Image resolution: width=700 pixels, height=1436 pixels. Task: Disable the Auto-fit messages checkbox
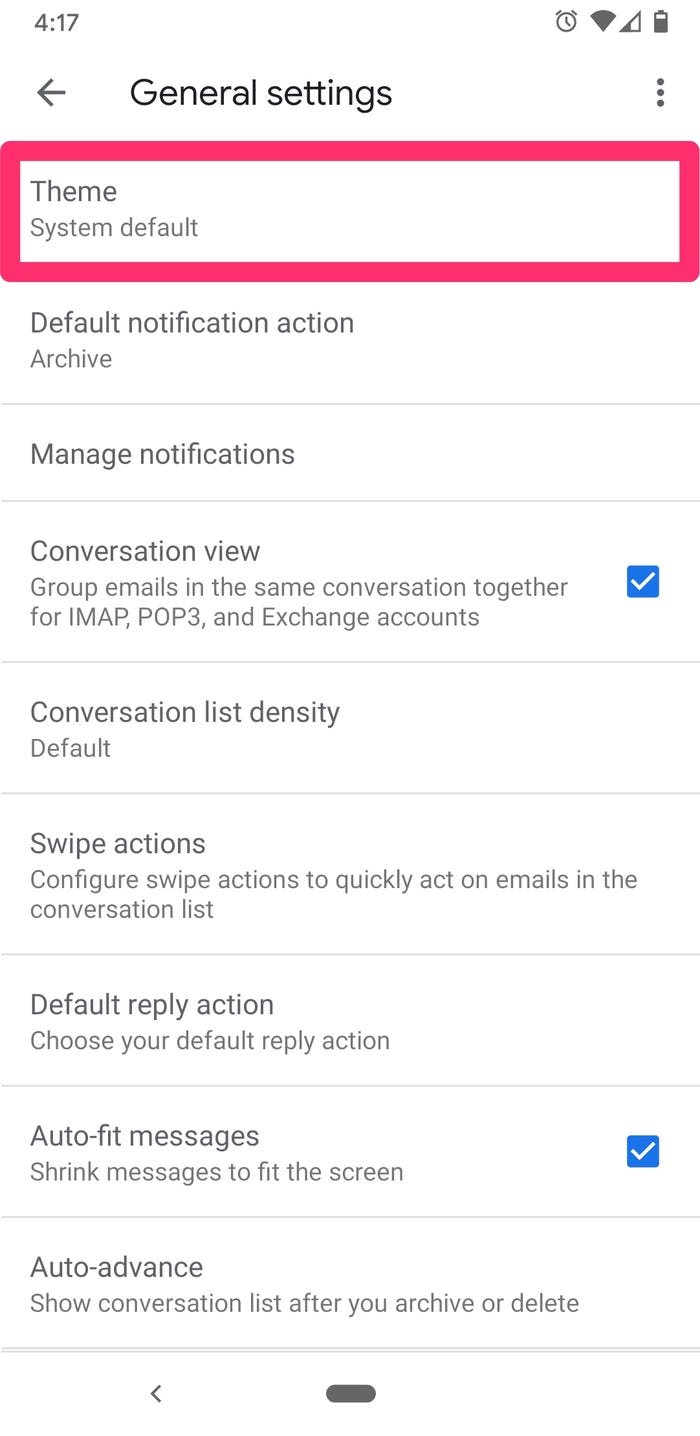pos(642,1152)
